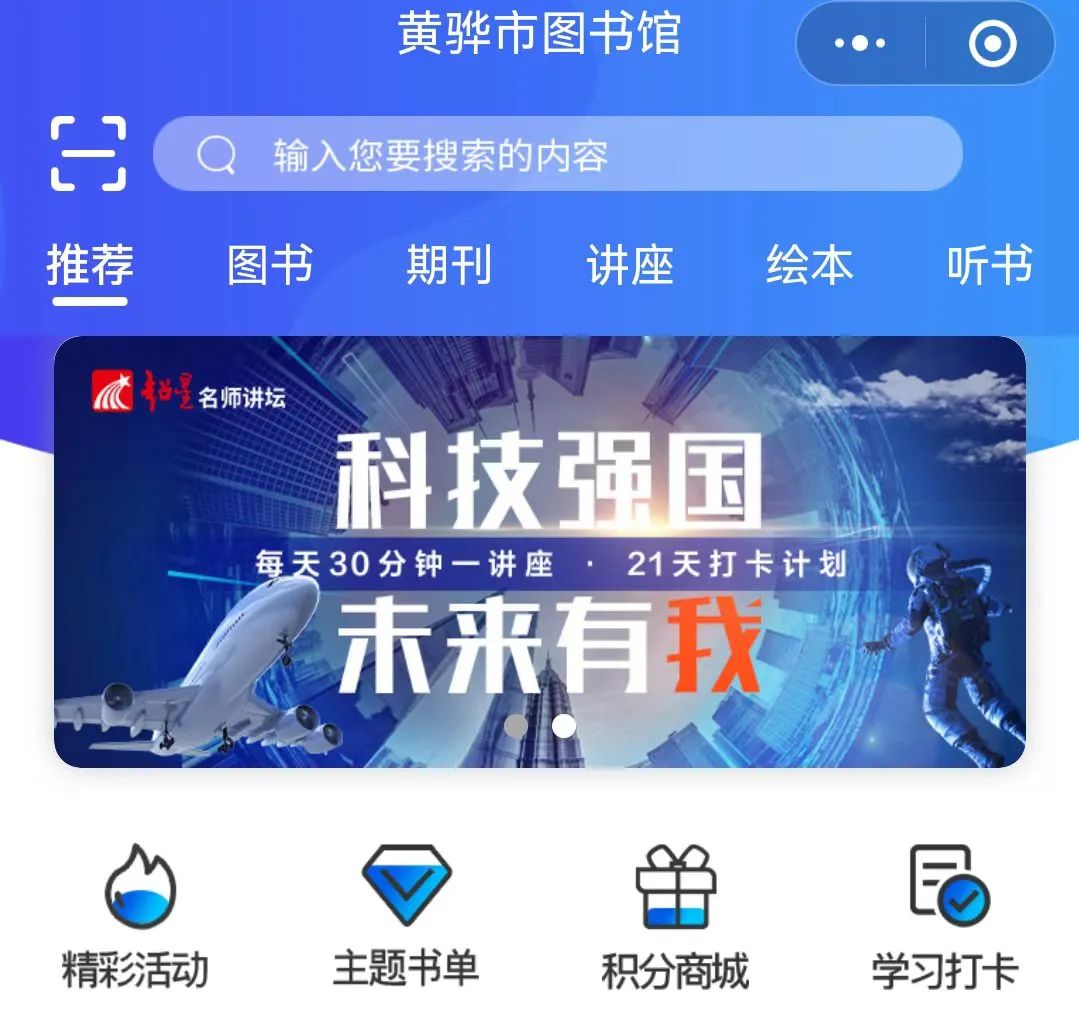Go to the 讲座 tab

[x=629, y=266]
